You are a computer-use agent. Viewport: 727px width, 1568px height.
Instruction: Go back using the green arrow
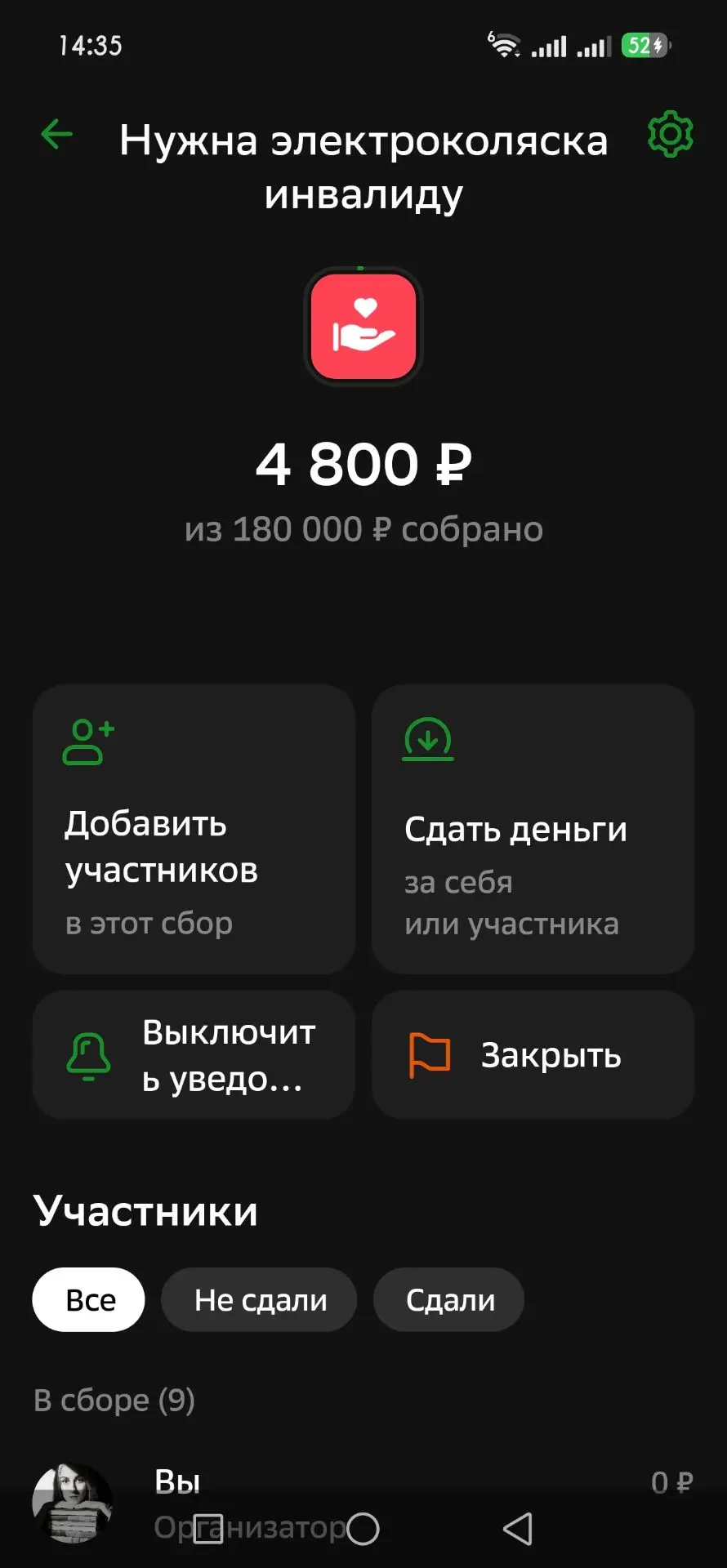click(57, 135)
